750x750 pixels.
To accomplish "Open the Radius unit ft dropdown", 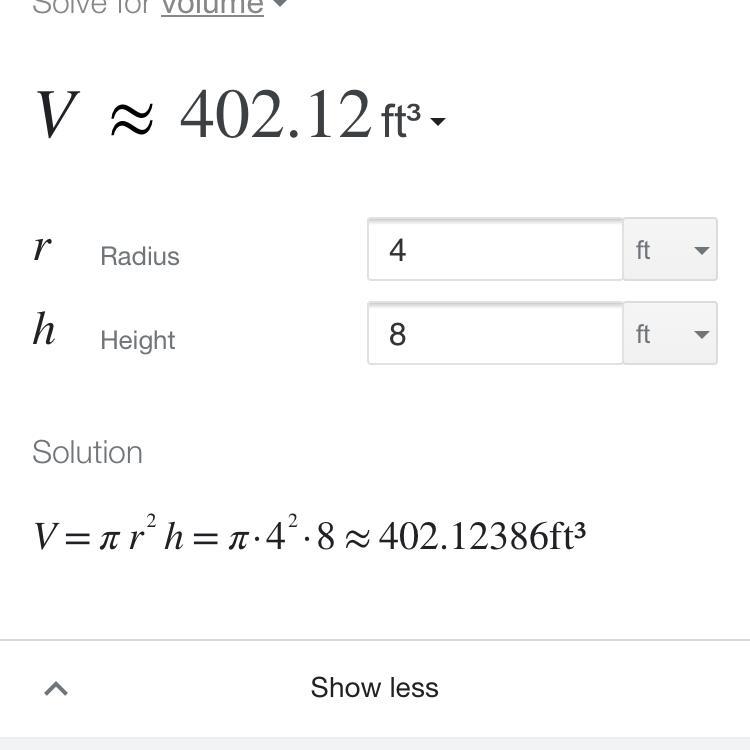I will point(670,249).
